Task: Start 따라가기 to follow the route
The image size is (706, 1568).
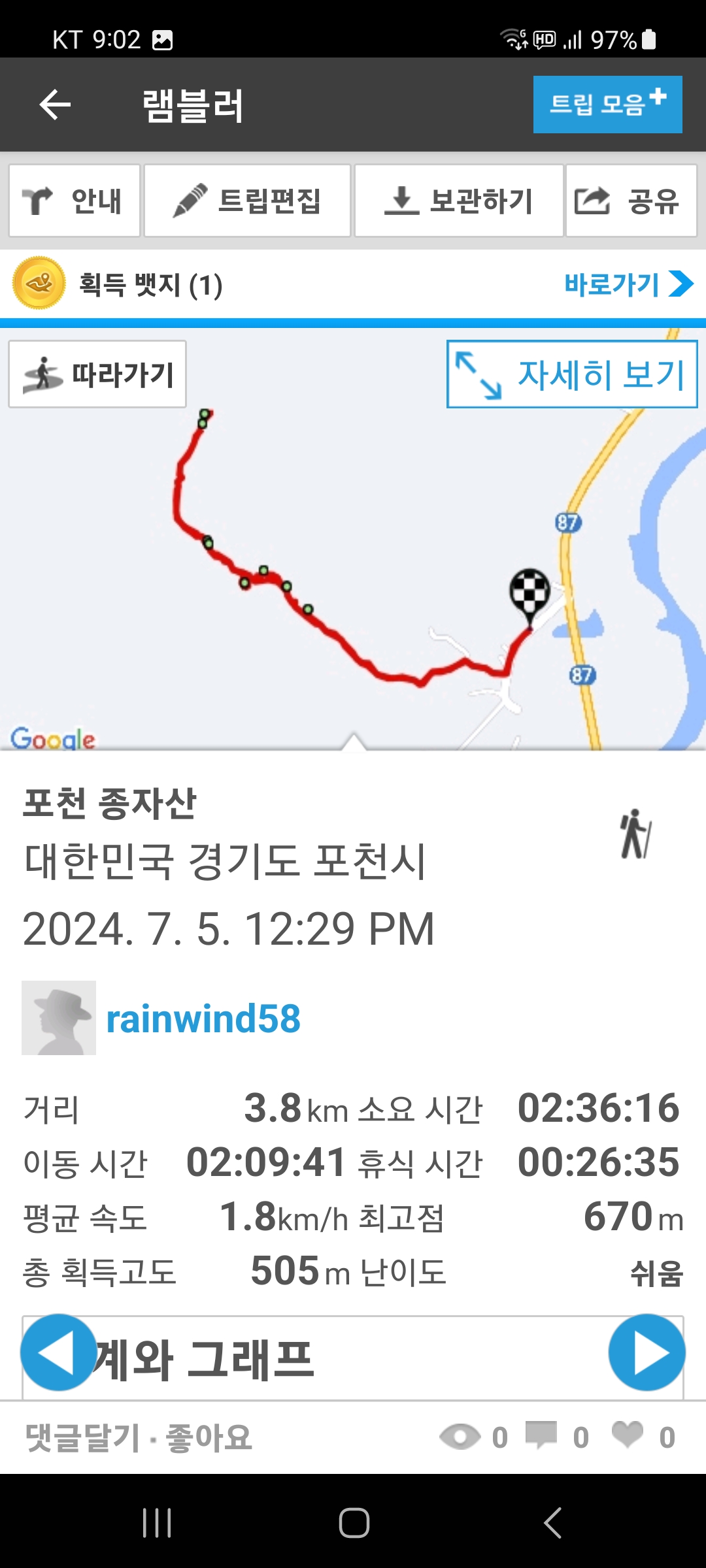Action: (x=97, y=374)
